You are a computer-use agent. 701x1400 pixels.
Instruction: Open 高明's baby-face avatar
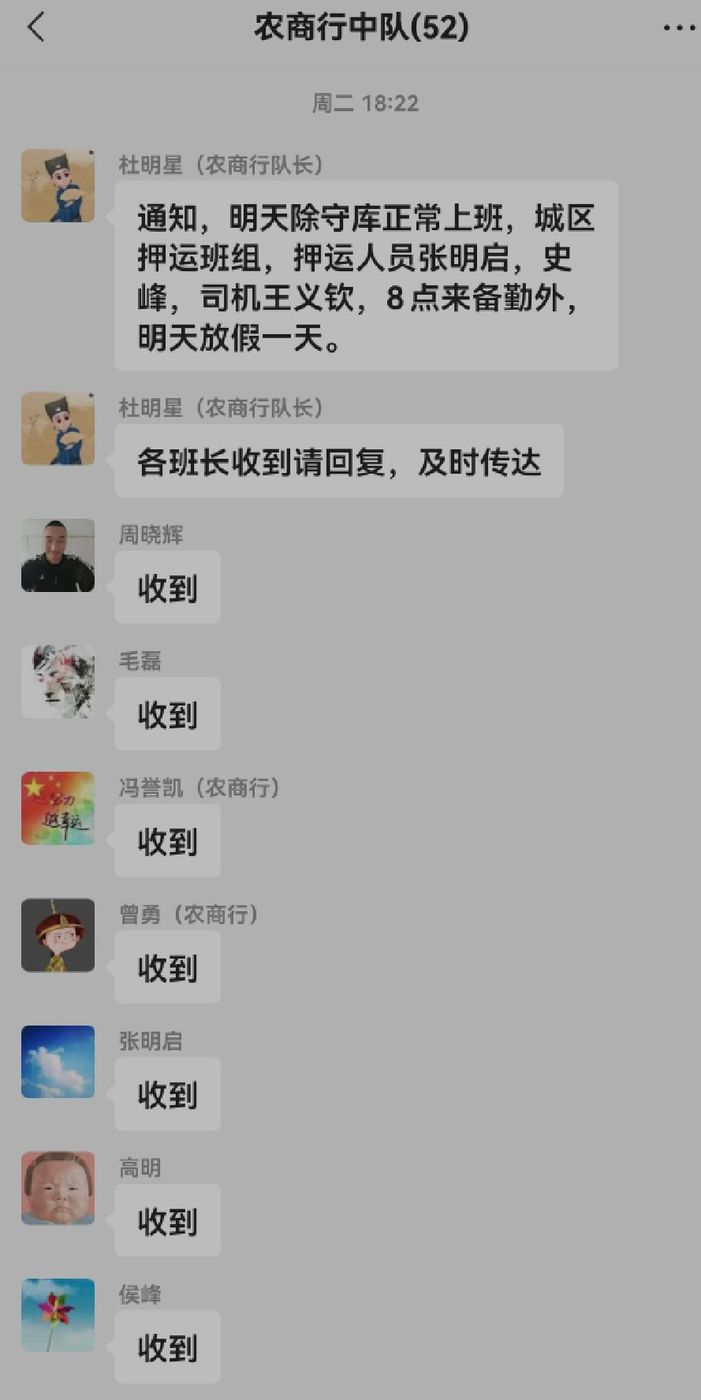[58, 1188]
